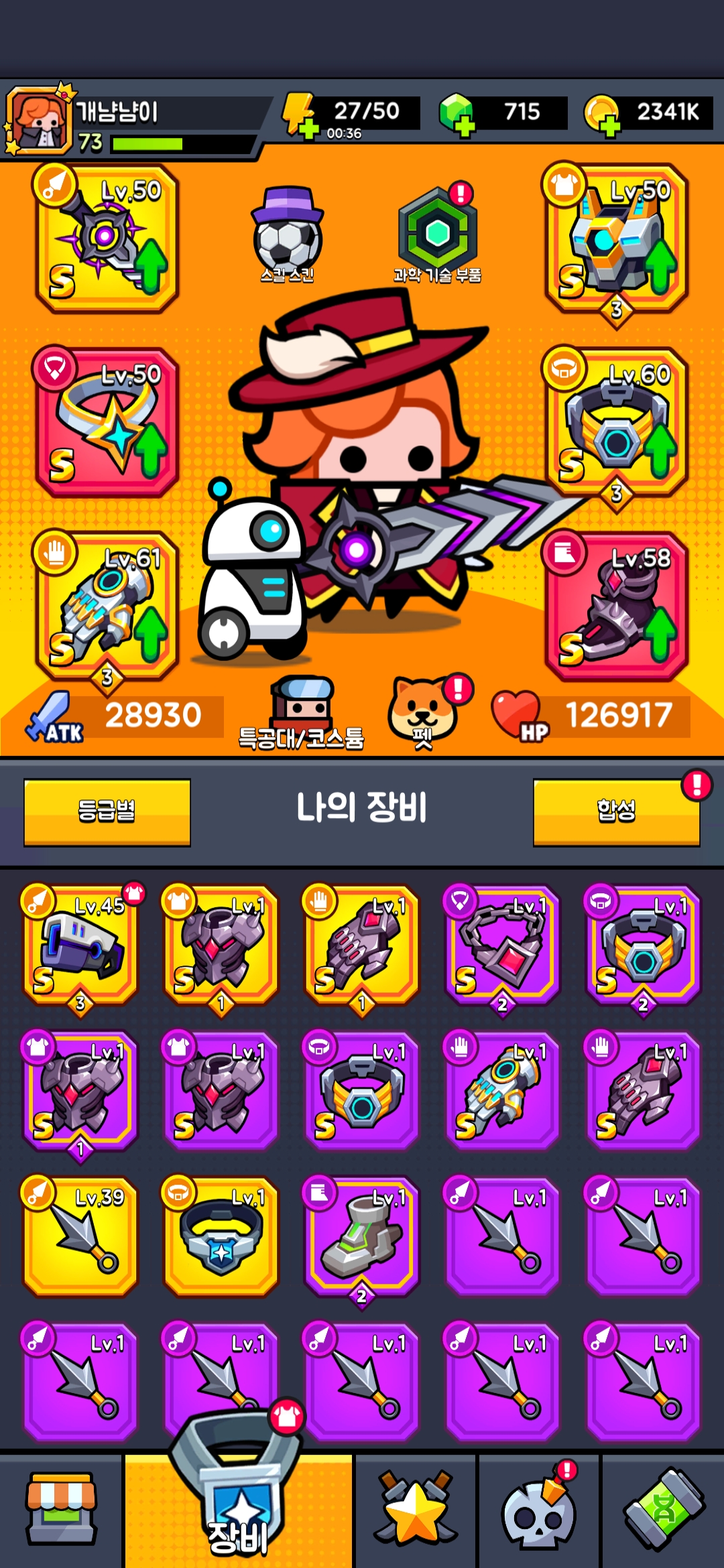
Task: Open the 스킬 스킨 soccer ball icon
Action: click(x=288, y=235)
